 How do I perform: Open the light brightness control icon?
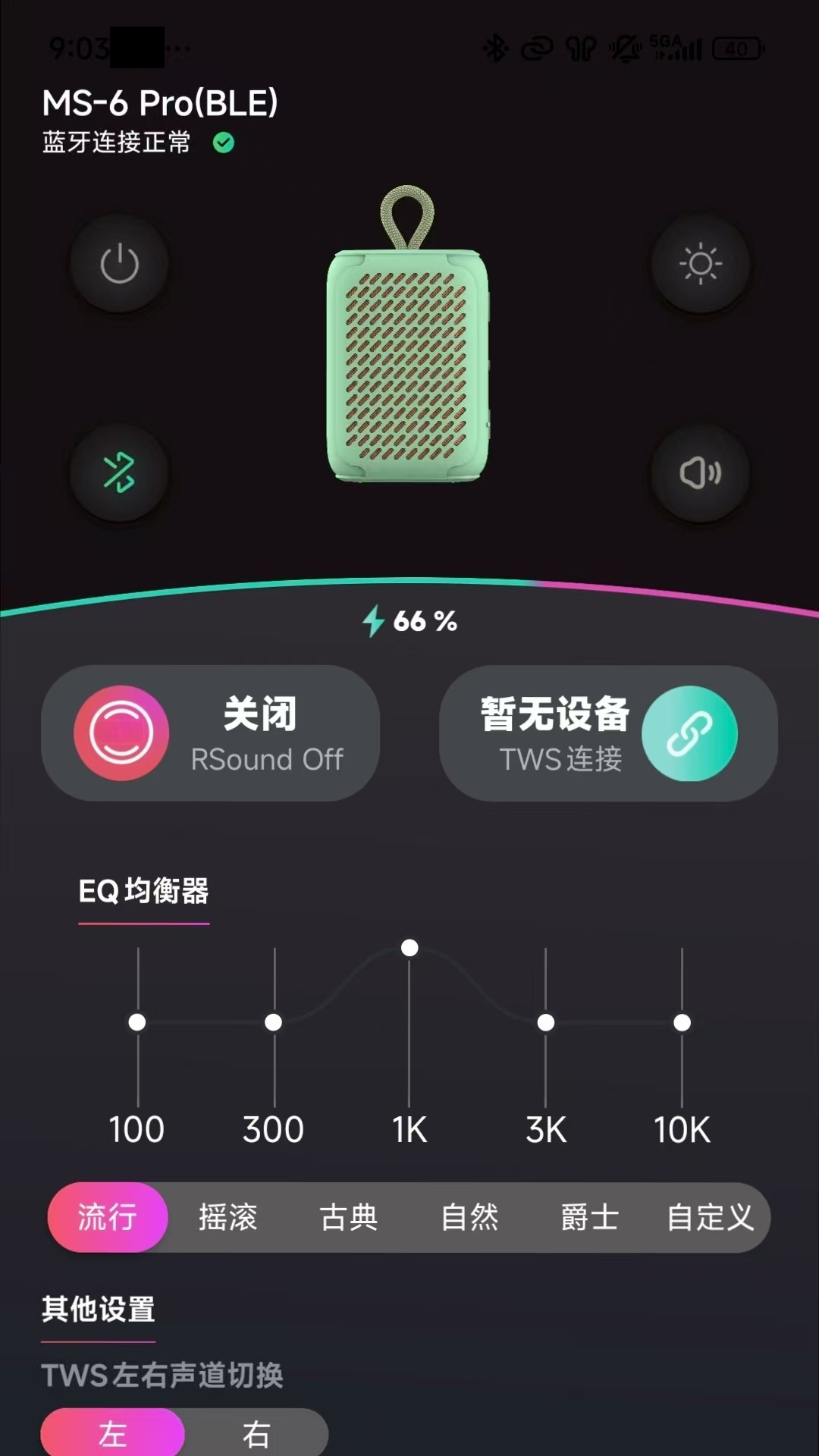point(699,264)
